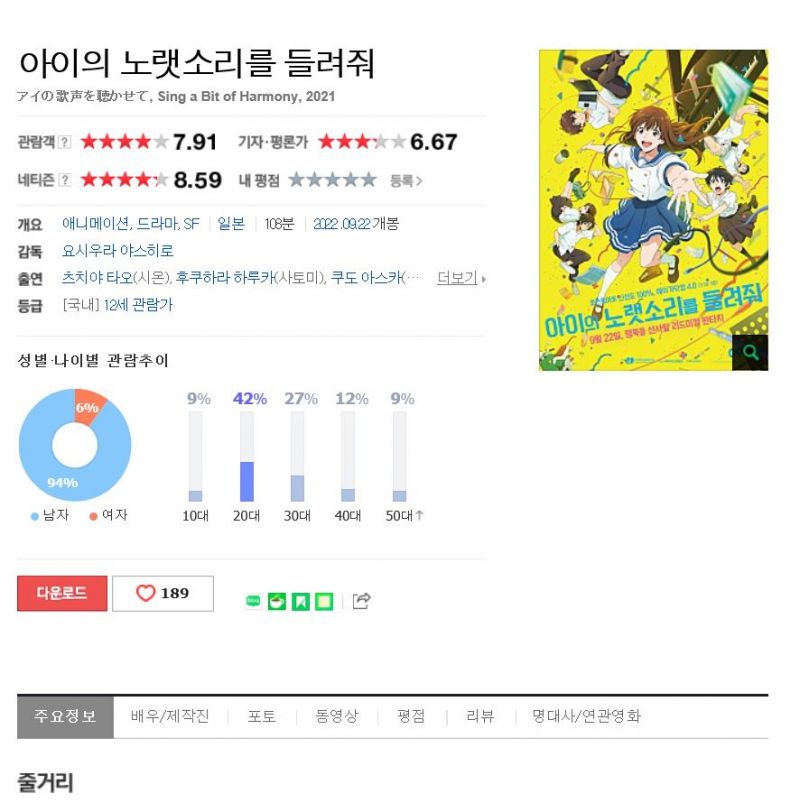The image size is (800, 803).
Task: Select the 평점 tab
Action: pos(411,716)
